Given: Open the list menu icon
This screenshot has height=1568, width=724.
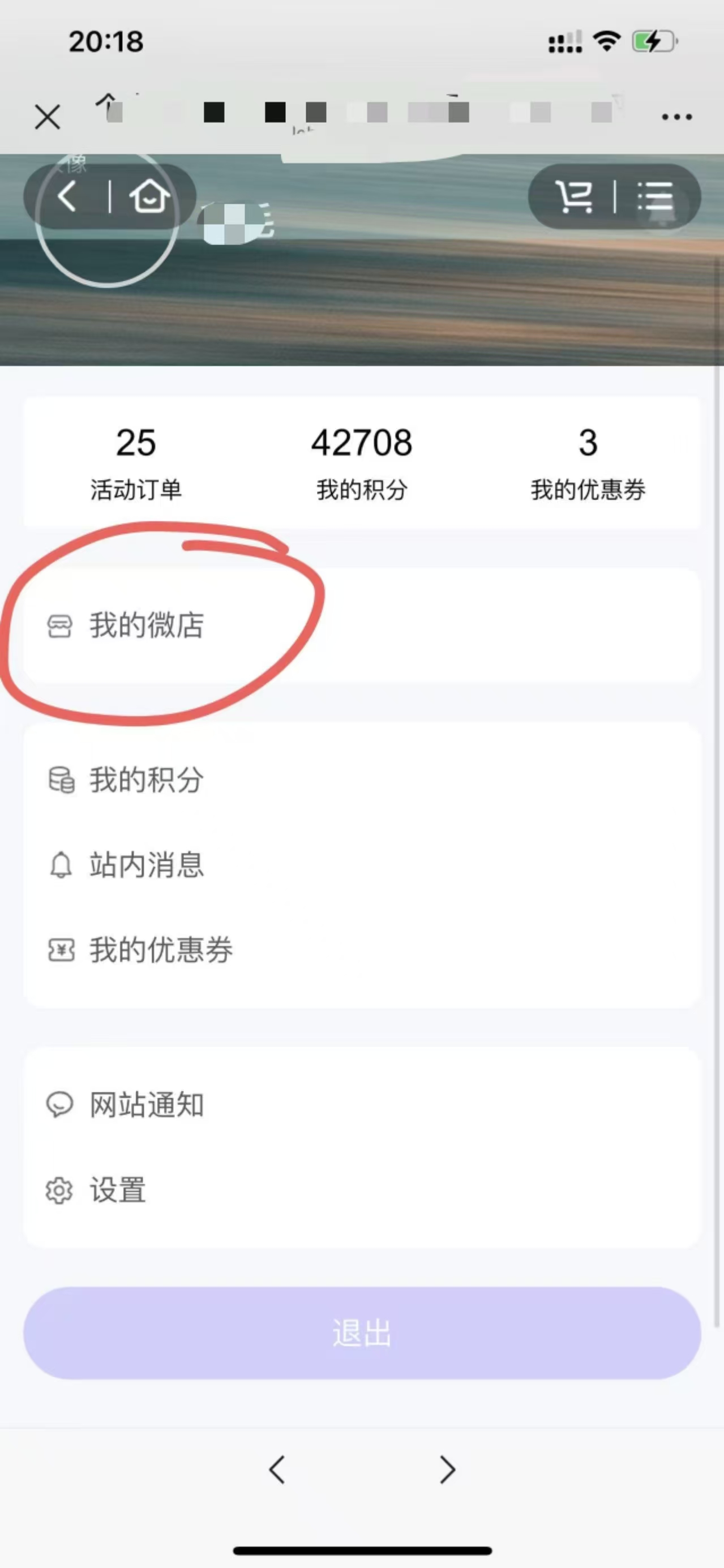Looking at the screenshot, I should point(655,196).
